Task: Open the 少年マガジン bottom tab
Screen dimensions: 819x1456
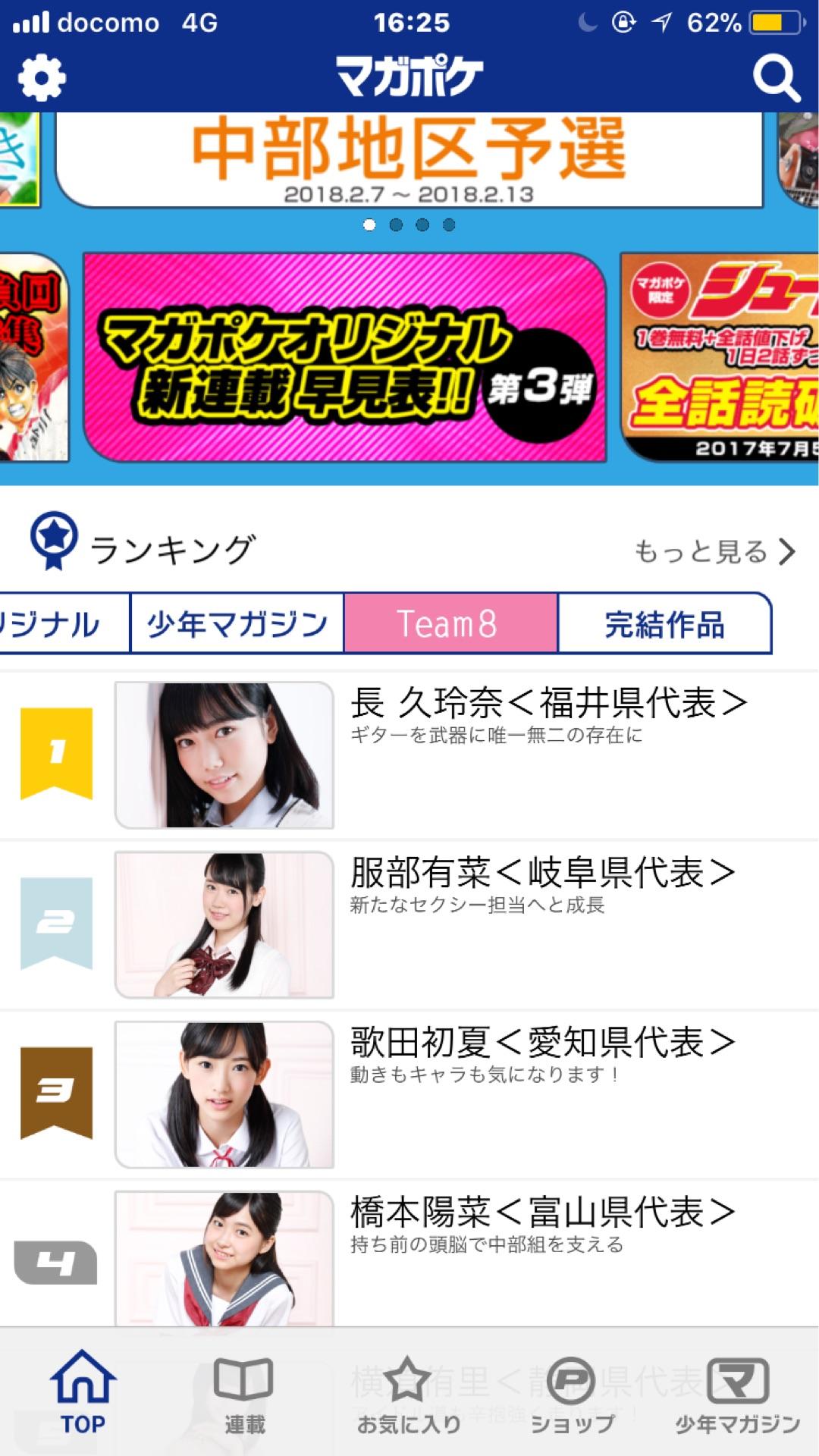Action: [737, 1393]
